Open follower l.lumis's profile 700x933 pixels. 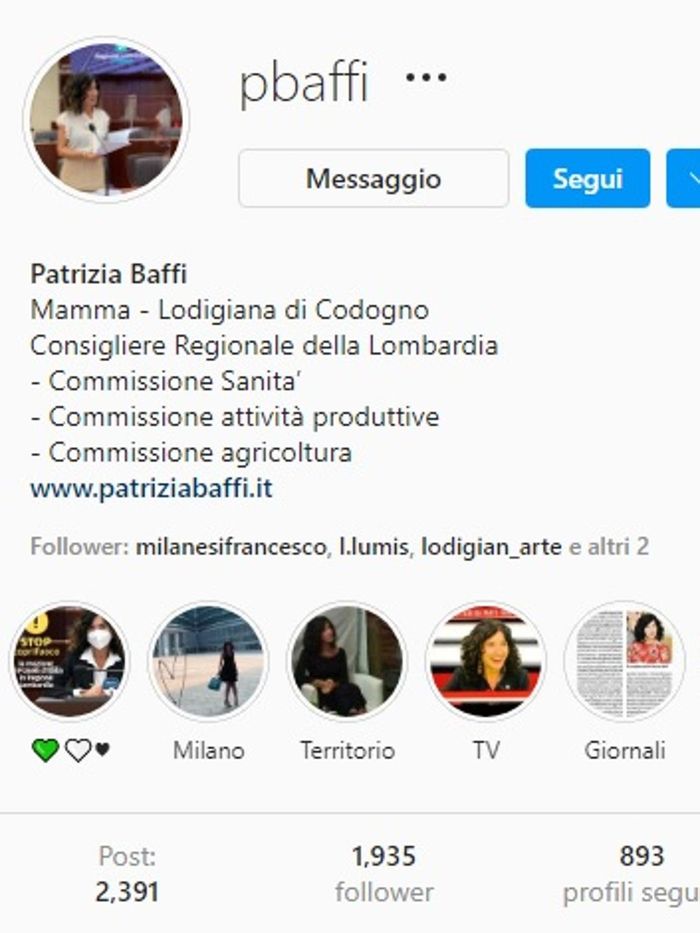(x=373, y=547)
